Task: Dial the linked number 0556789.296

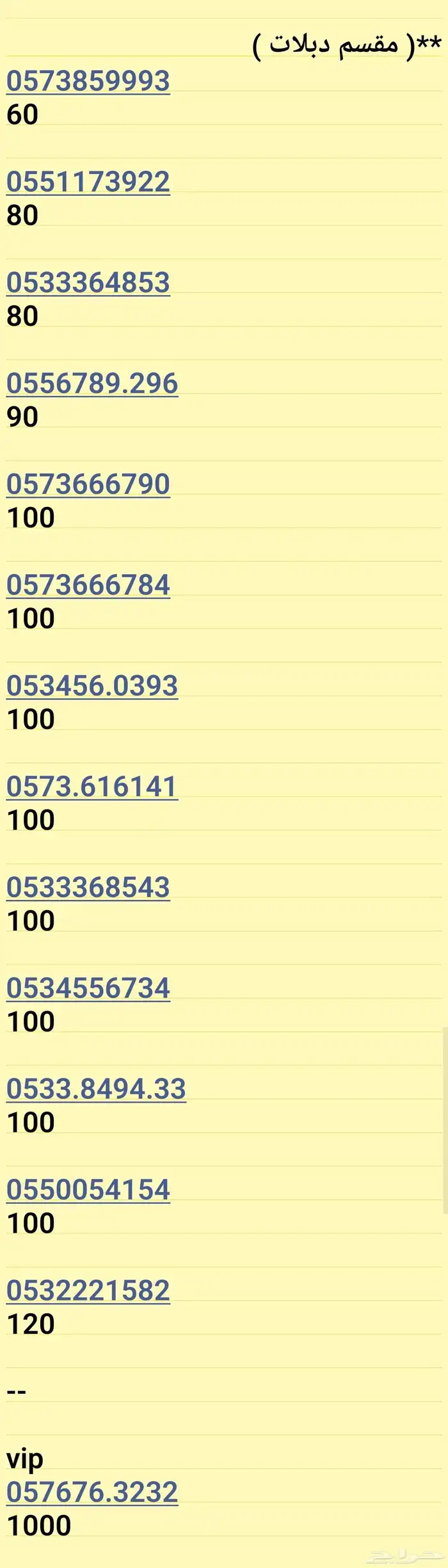Action: [x=92, y=383]
